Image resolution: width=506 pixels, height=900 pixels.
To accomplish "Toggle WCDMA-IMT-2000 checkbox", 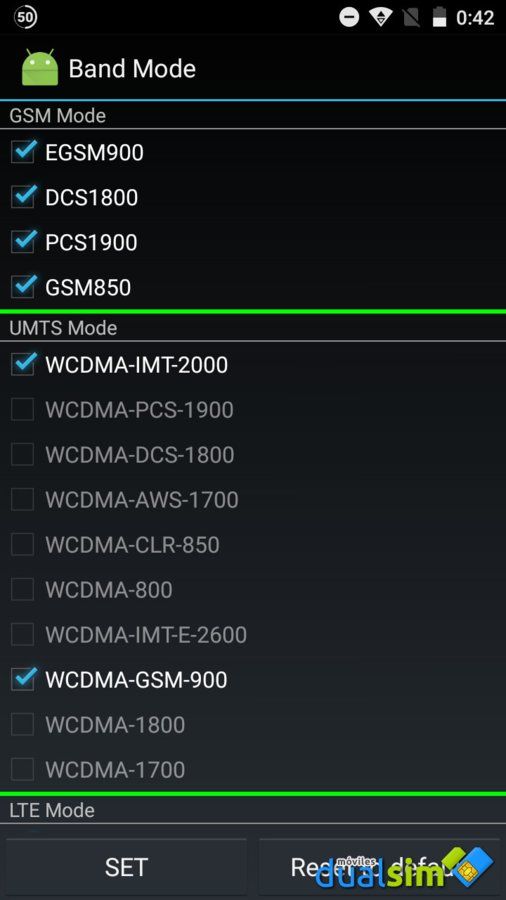I will tap(23, 365).
